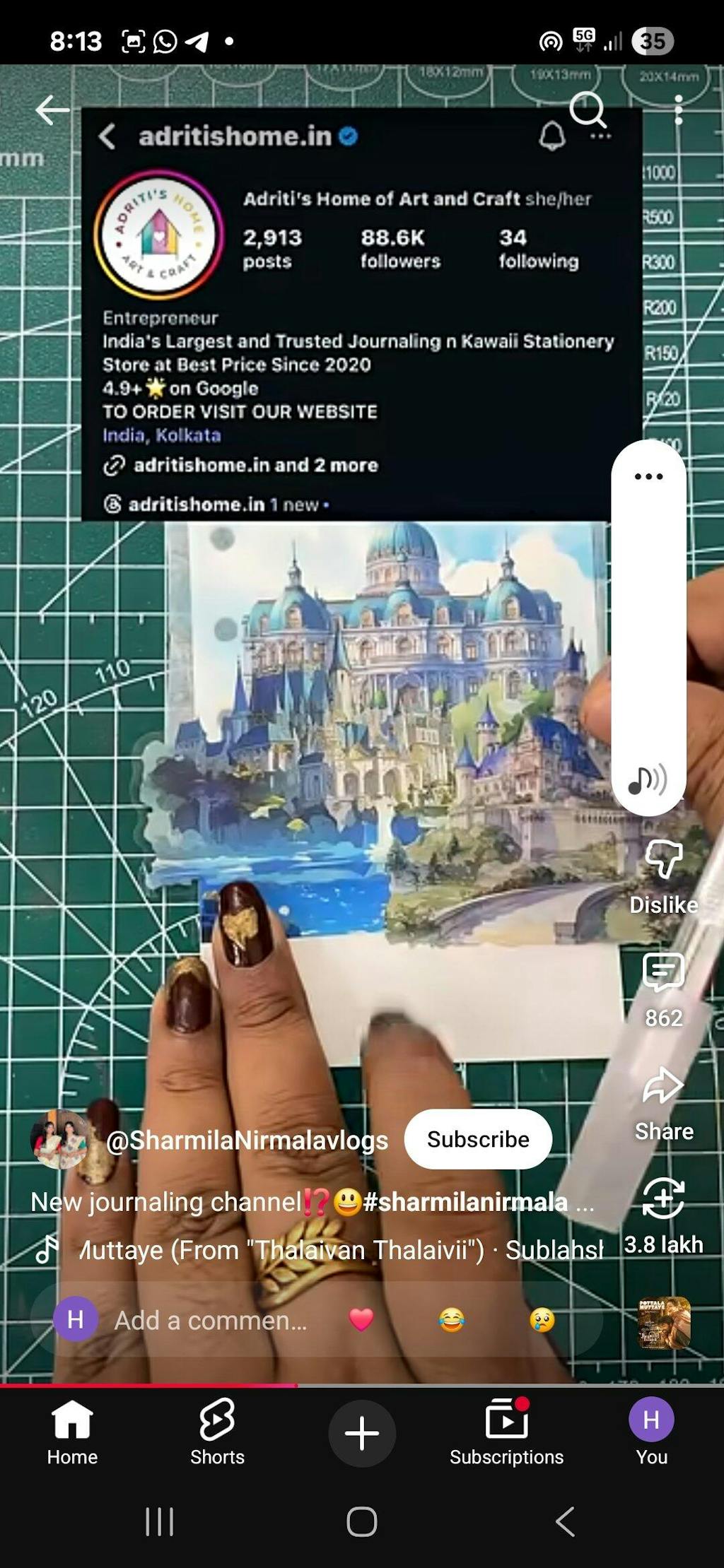Open the @SharmilaNirmalavlogs channel

246,1139
